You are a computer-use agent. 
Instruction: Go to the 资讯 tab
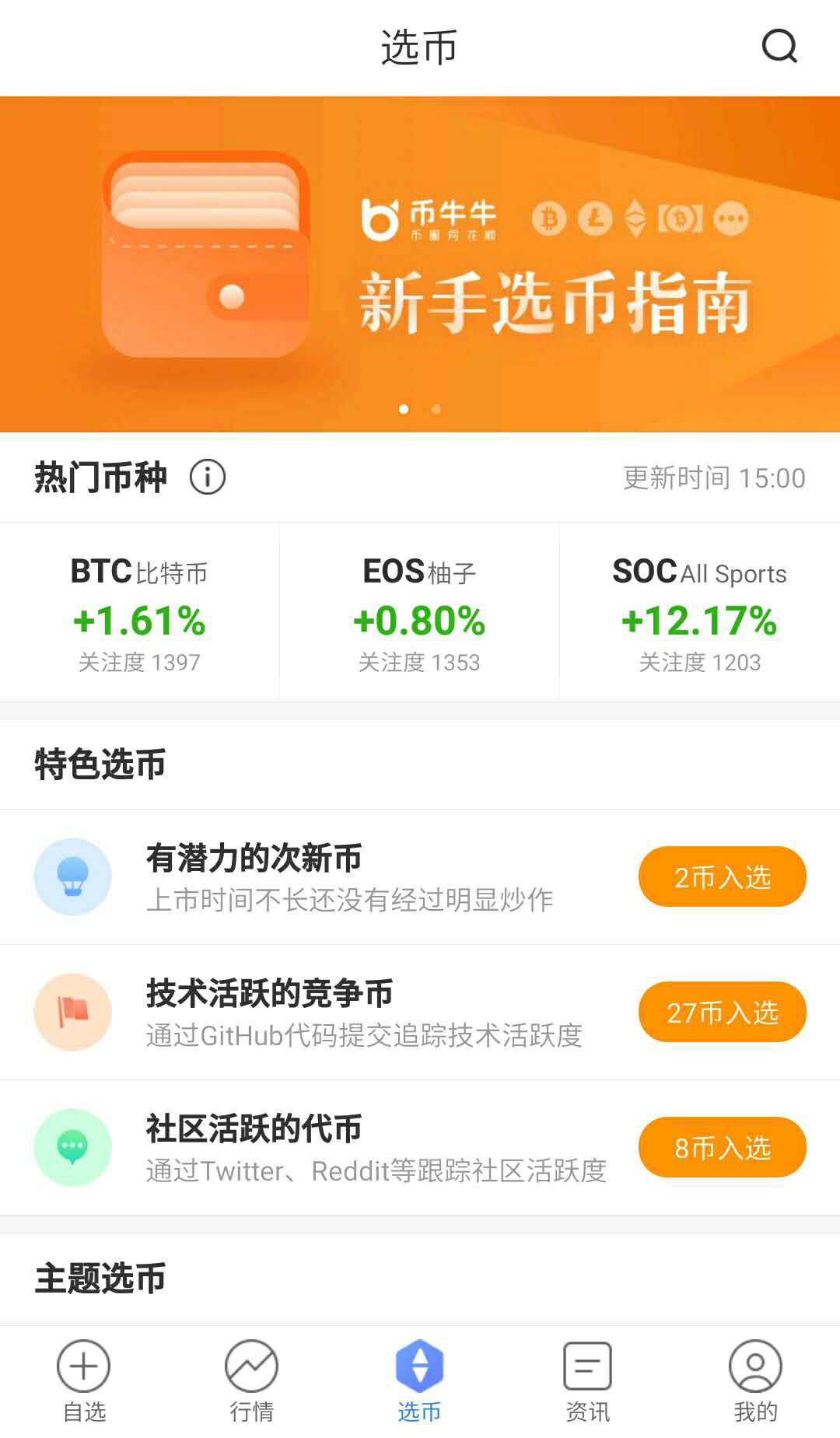coord(587,1380)
